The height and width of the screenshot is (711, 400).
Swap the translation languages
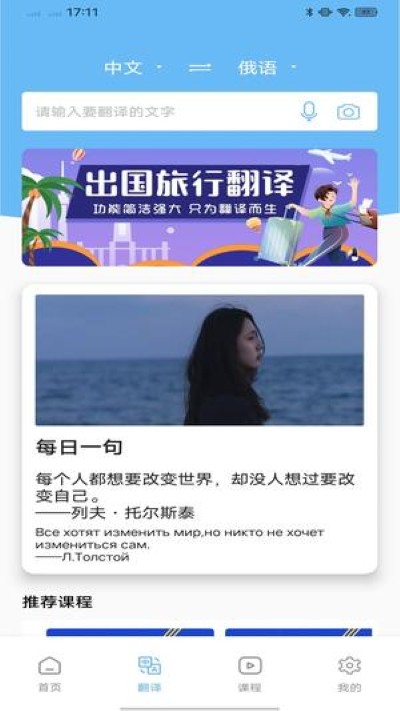pos(200,68)
